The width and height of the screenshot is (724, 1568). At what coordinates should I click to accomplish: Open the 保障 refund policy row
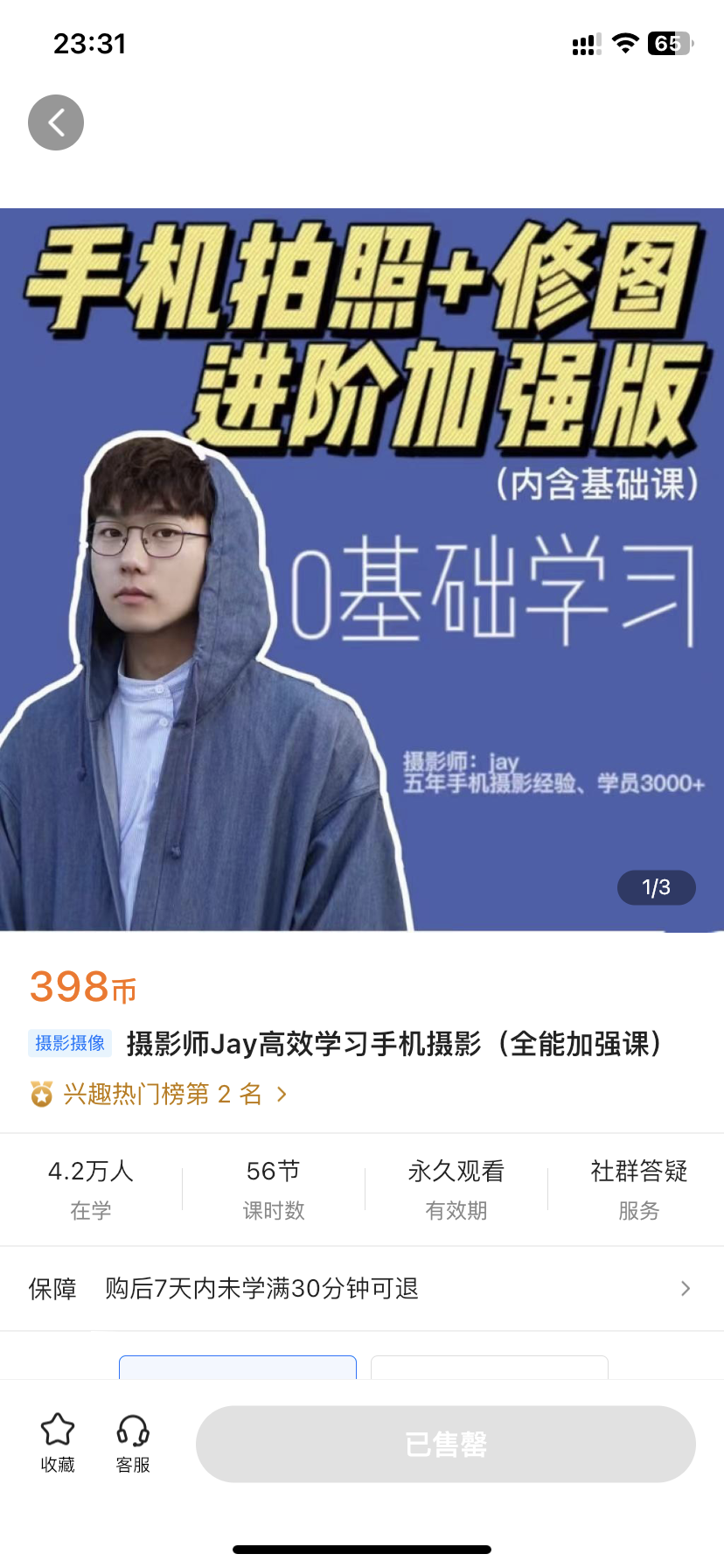tap(362, 1288)
